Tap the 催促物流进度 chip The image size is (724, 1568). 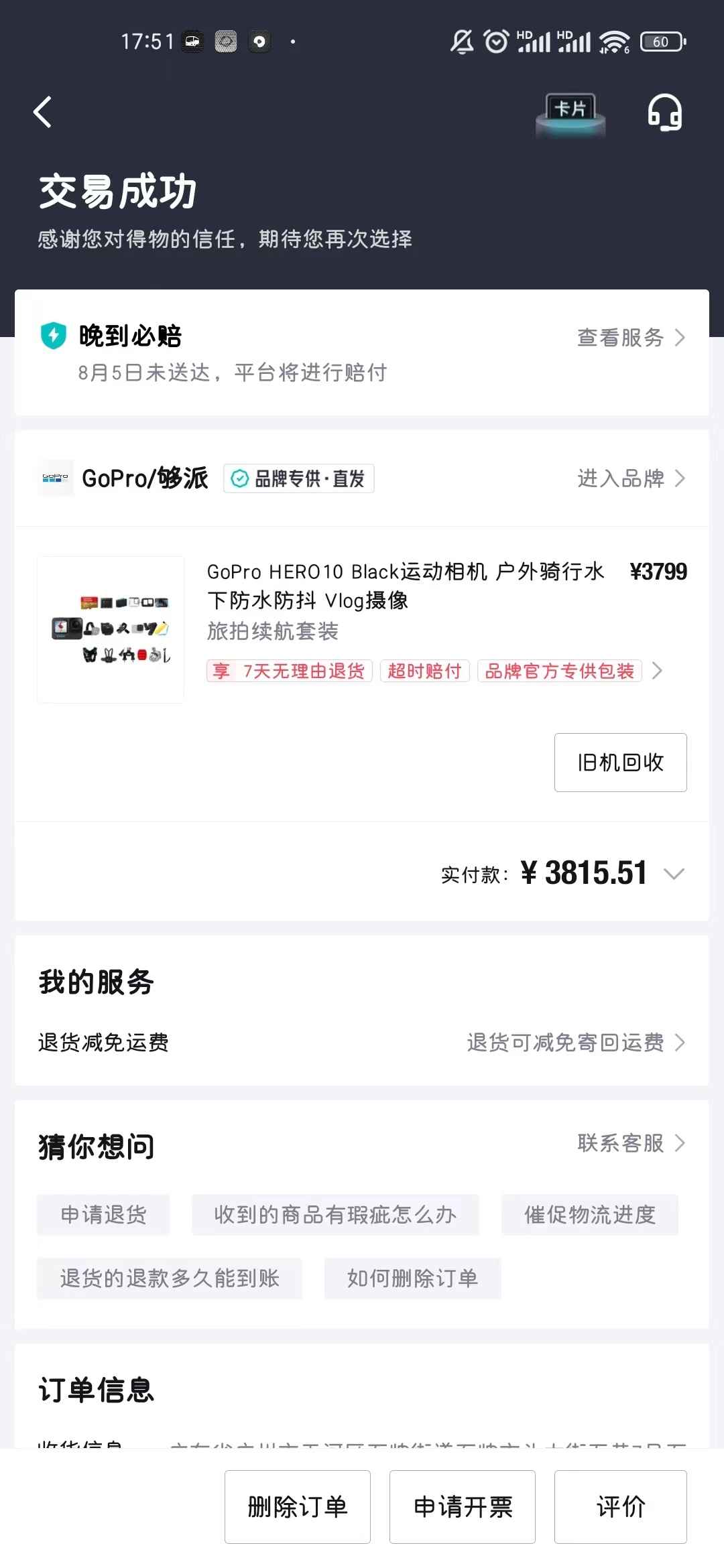(x=589, y=1215)
